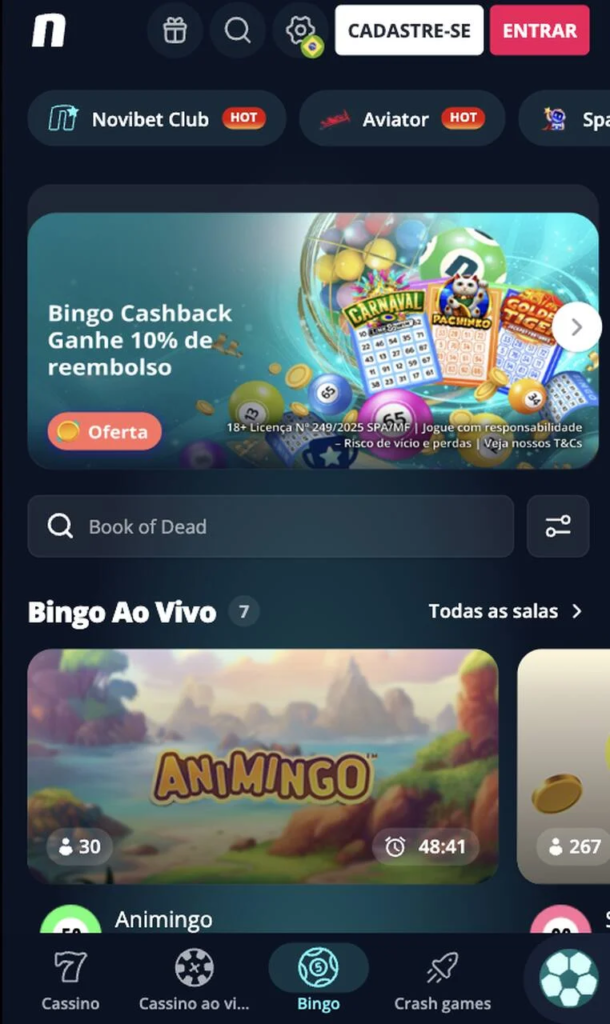Select the Bingo tab
Screen dimensions: 610x1024
[318, 982]
